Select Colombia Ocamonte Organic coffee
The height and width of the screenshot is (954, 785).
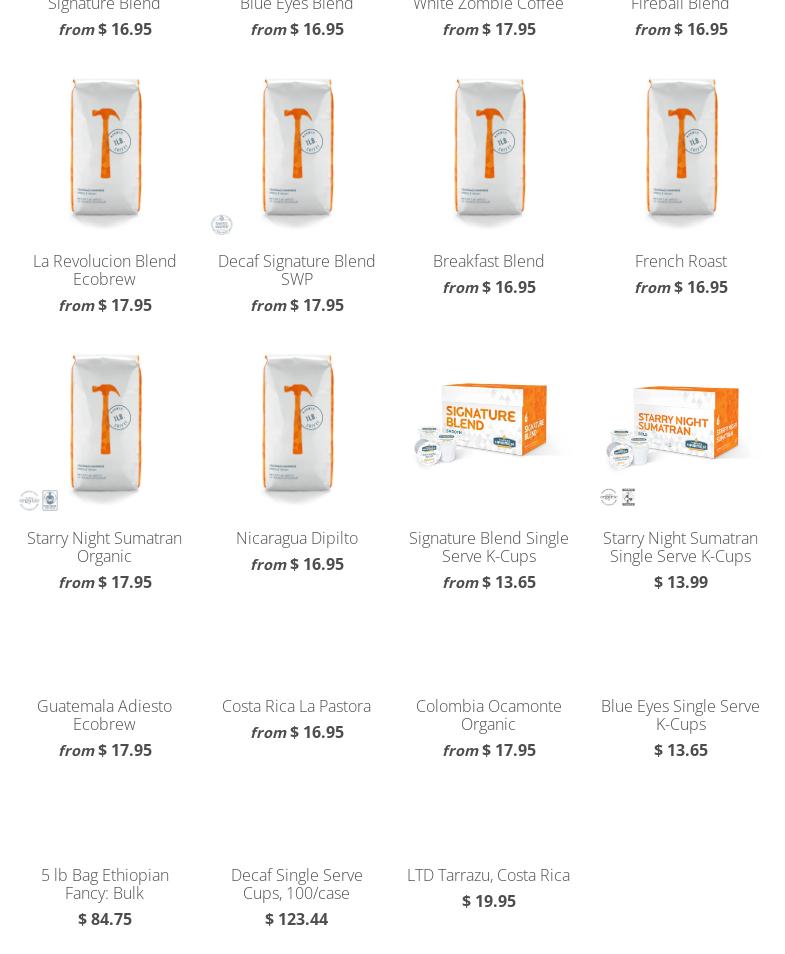(x=488, y=714)
